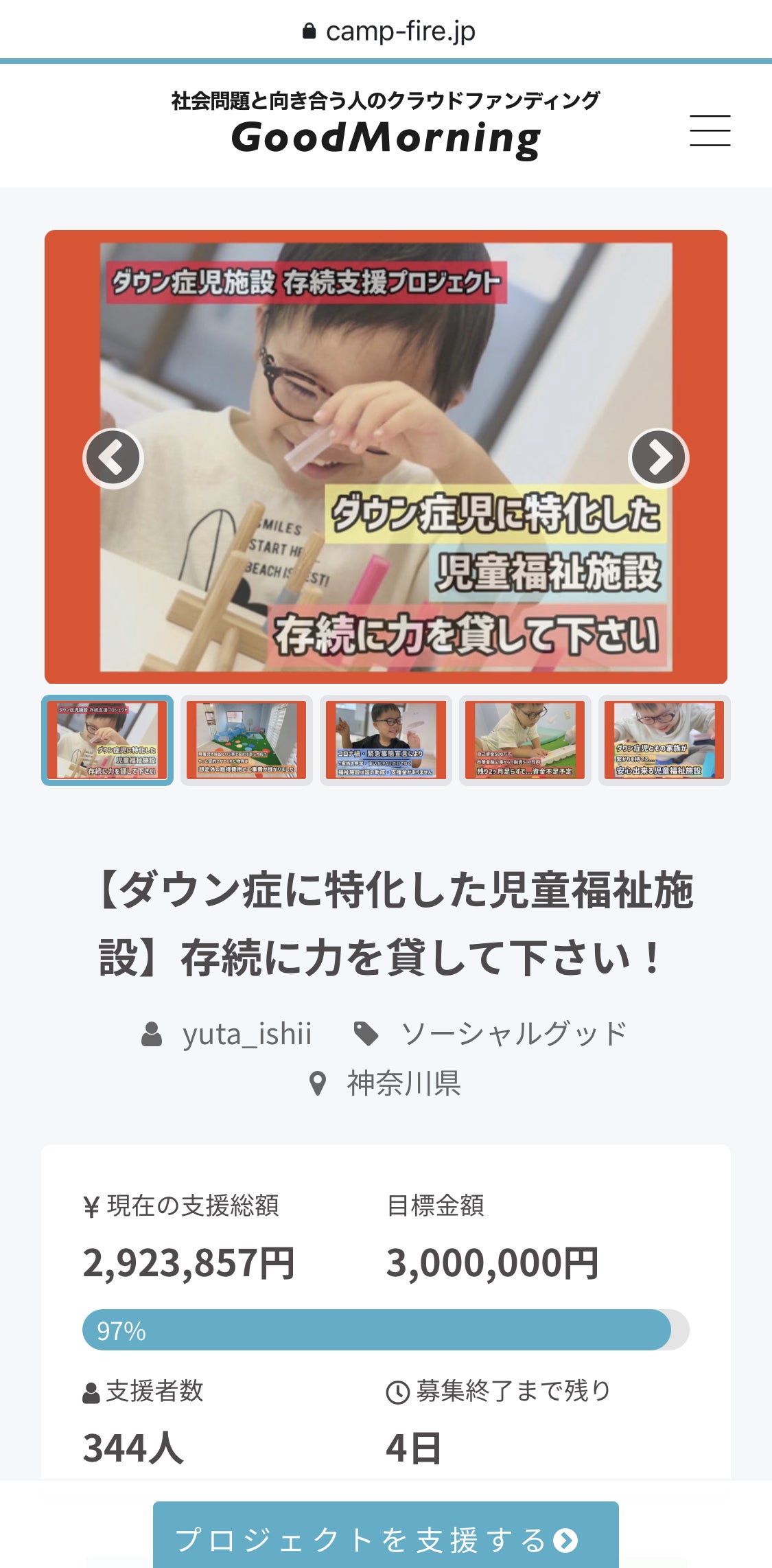Advance to the next carousel image

click(658, 458)
